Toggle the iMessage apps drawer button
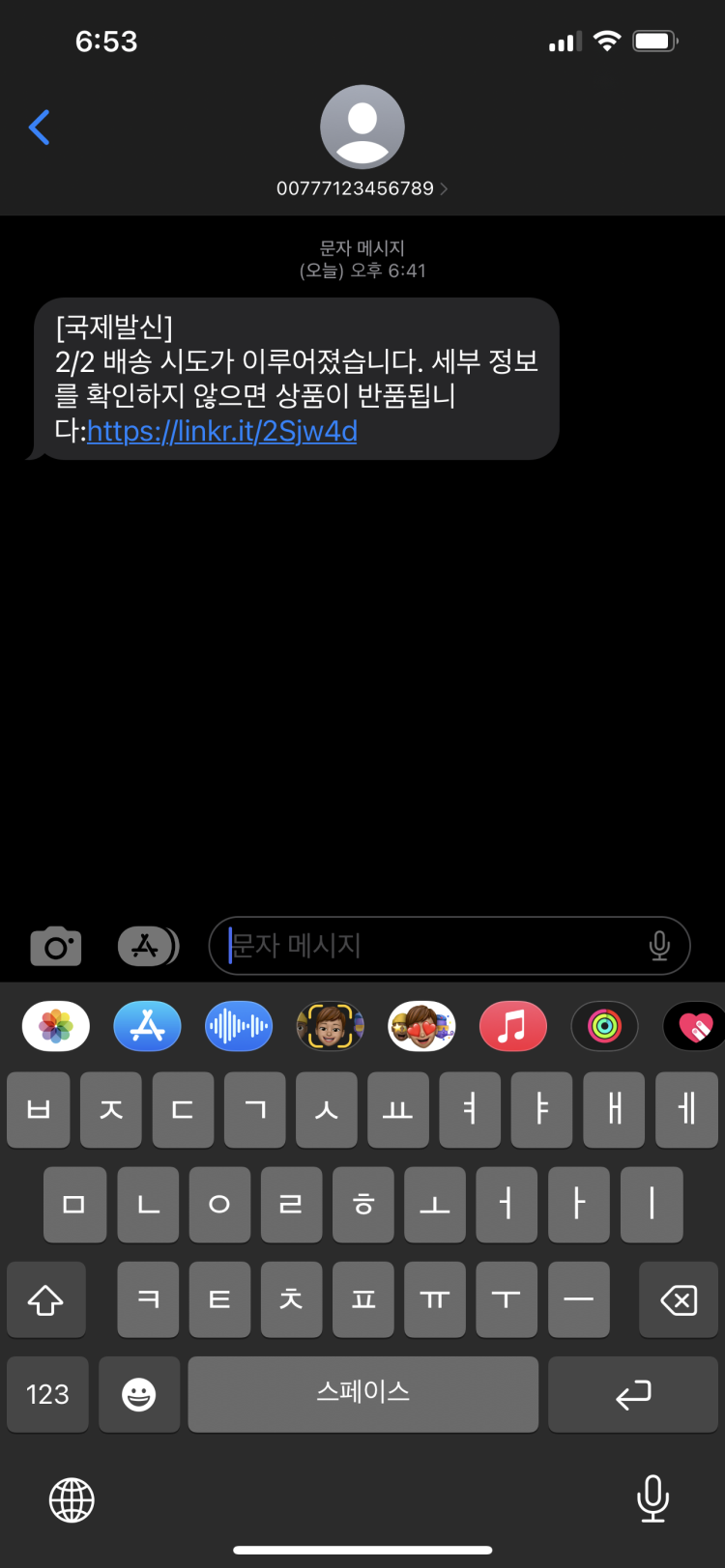Viewport: 725px width, 1568px height. [x=147, y=947]
